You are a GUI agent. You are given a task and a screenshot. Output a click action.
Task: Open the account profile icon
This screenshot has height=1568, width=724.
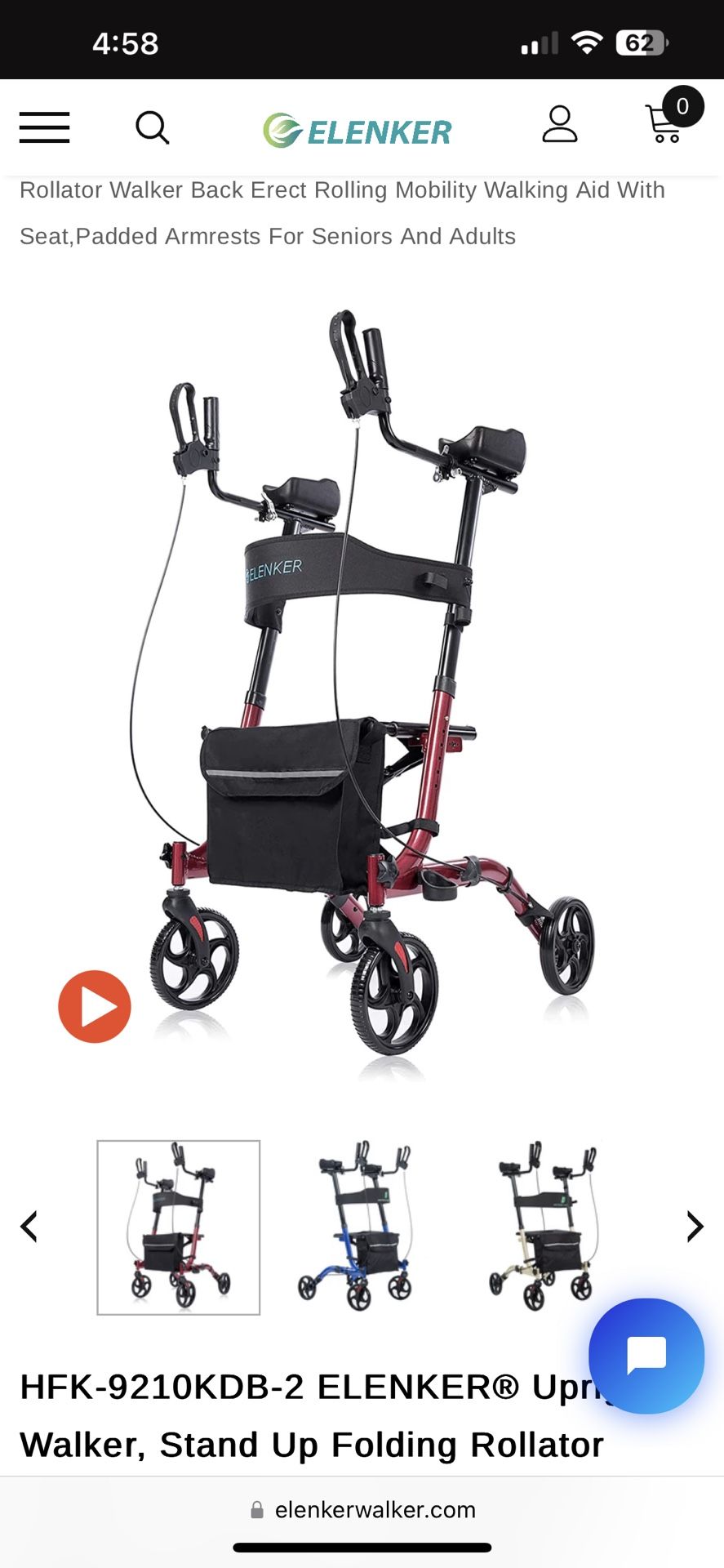click(560, 124)
